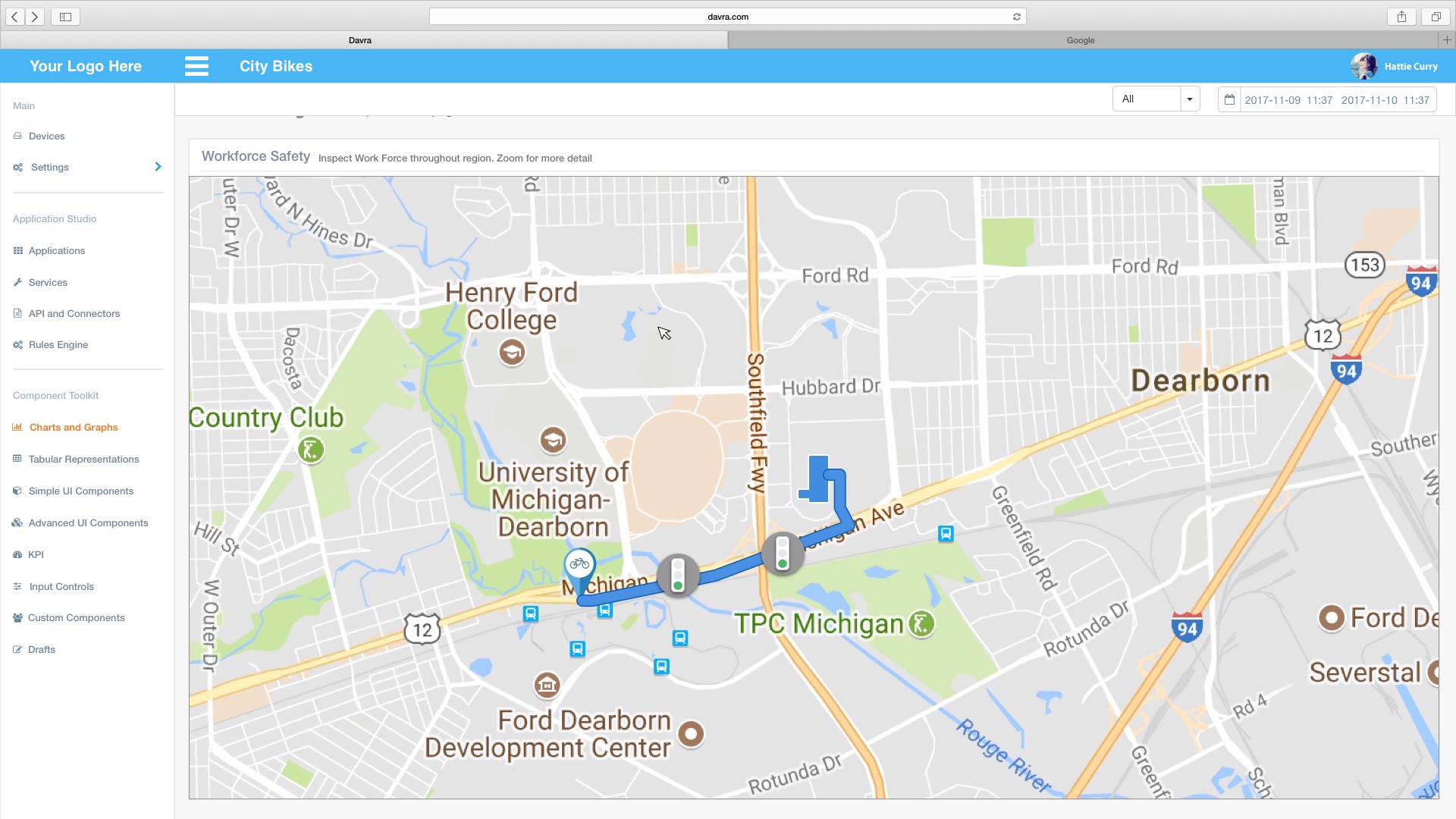Image resolution: width=1456 pixels, height=819 pixels.
Task: Go to Services section
Action: click(48, 283)
